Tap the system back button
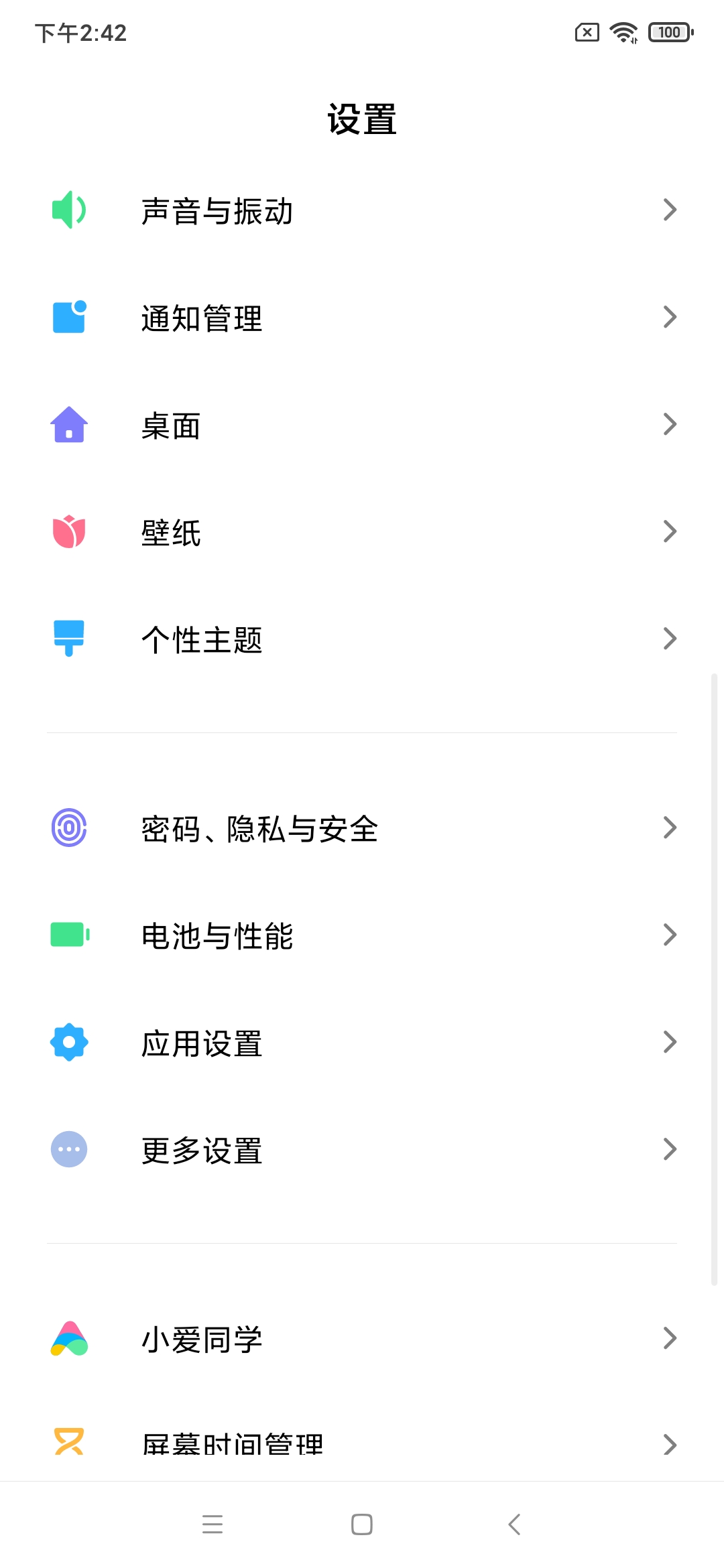Image resolution: width=724 pixels, height=1568 pixels. [x=514, y=1524]
